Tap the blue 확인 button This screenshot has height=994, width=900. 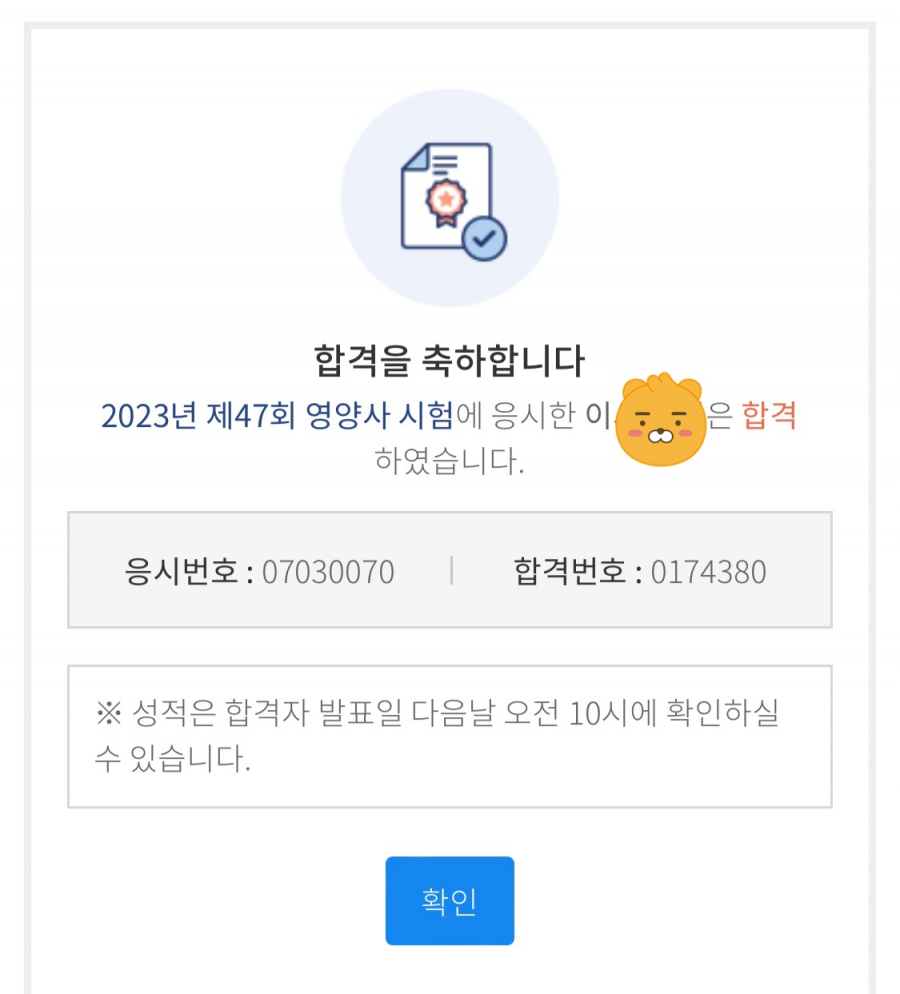point(449,900)
